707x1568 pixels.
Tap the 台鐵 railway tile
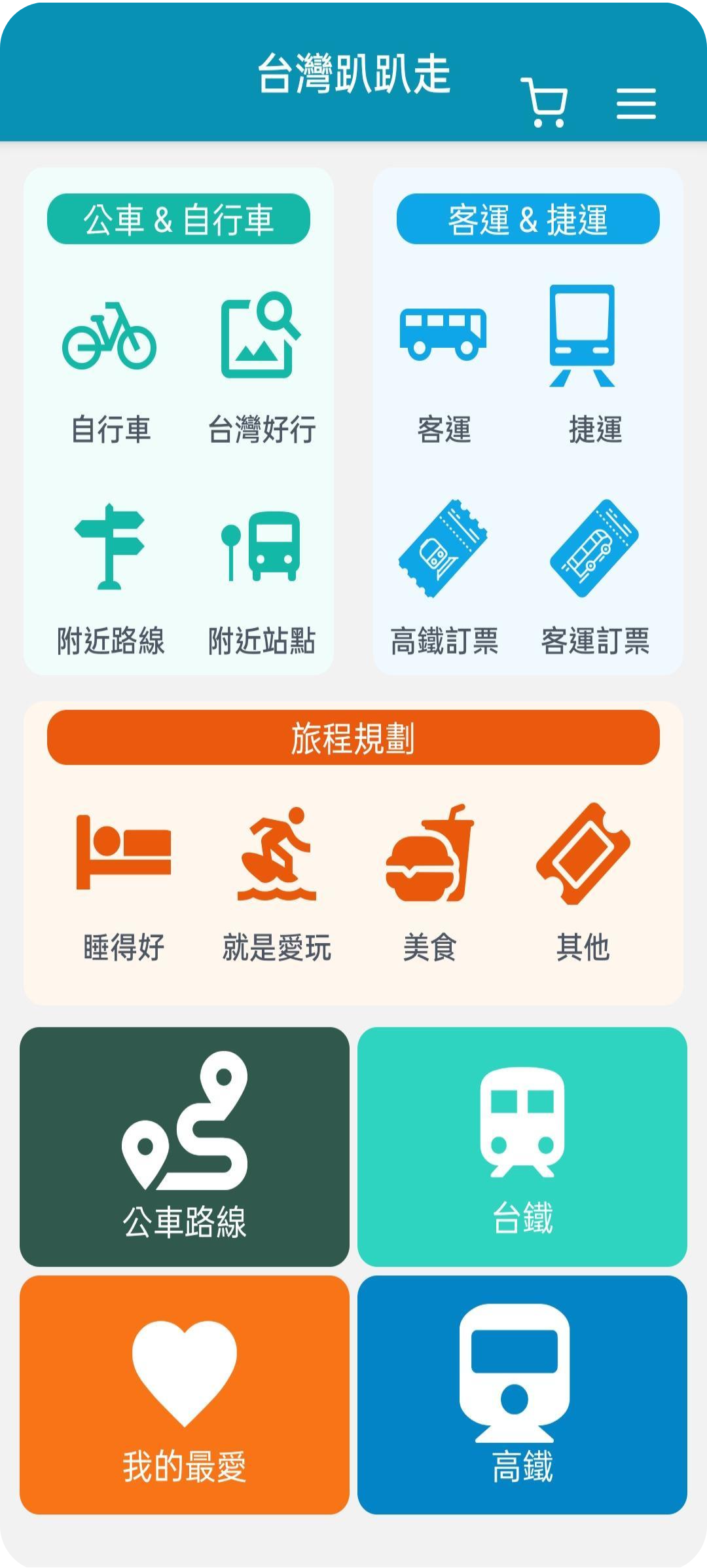(x=522, y=1146)
